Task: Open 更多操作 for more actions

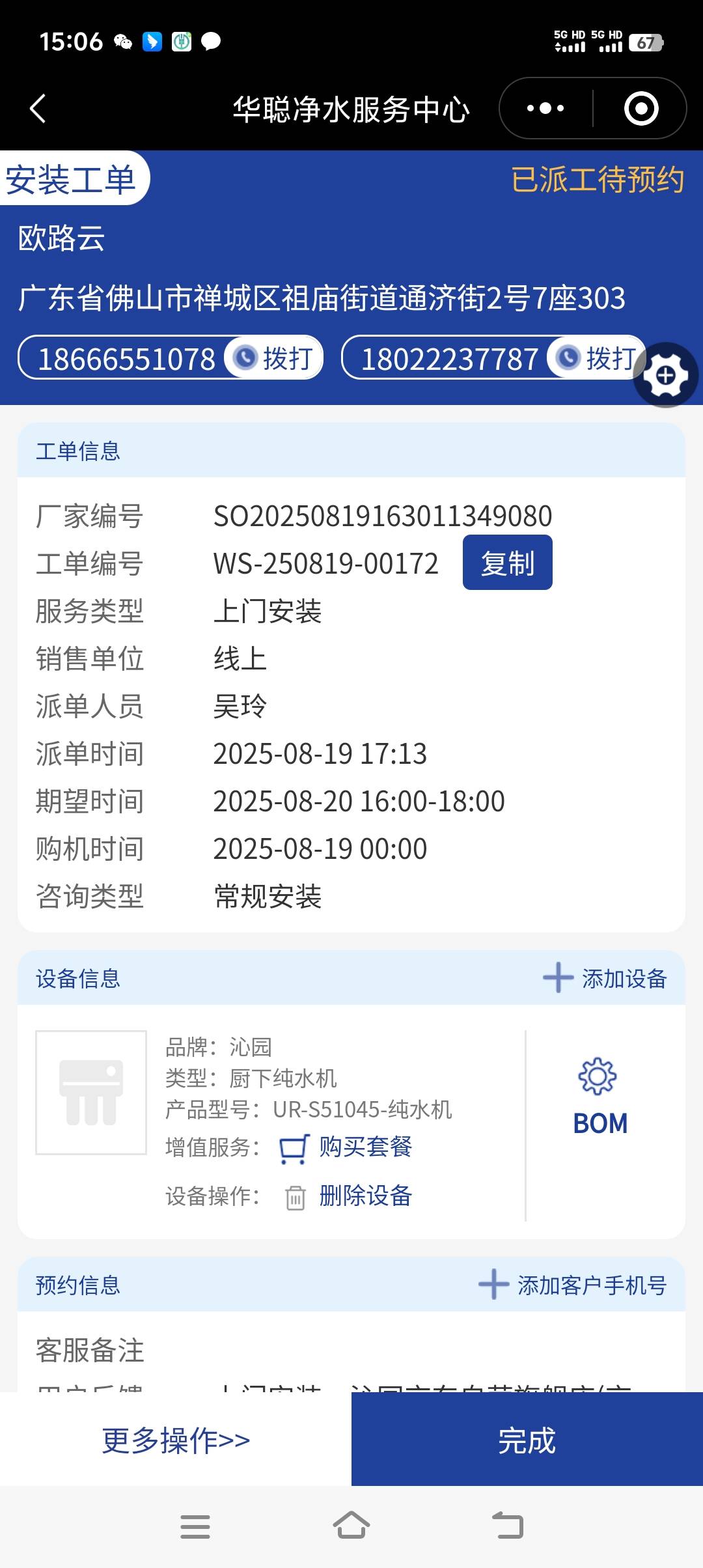Action: 176,1440
